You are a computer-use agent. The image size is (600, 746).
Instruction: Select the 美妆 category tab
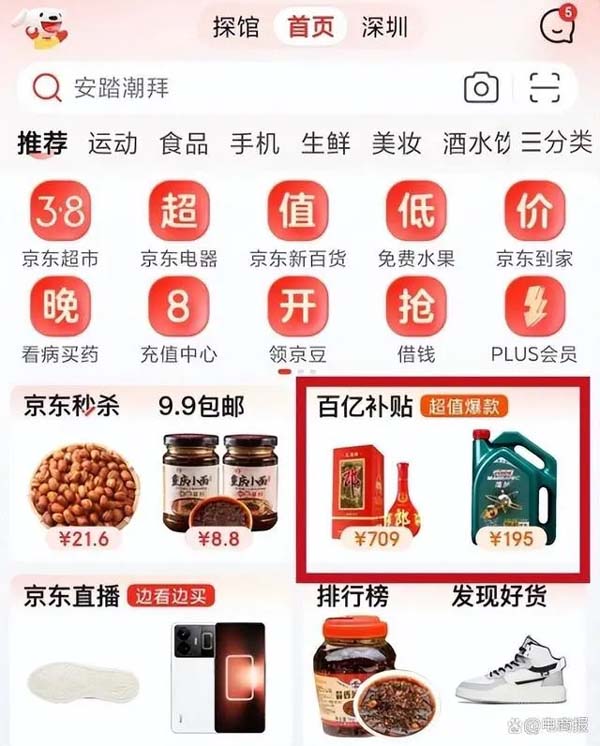(x=396, y=143)
